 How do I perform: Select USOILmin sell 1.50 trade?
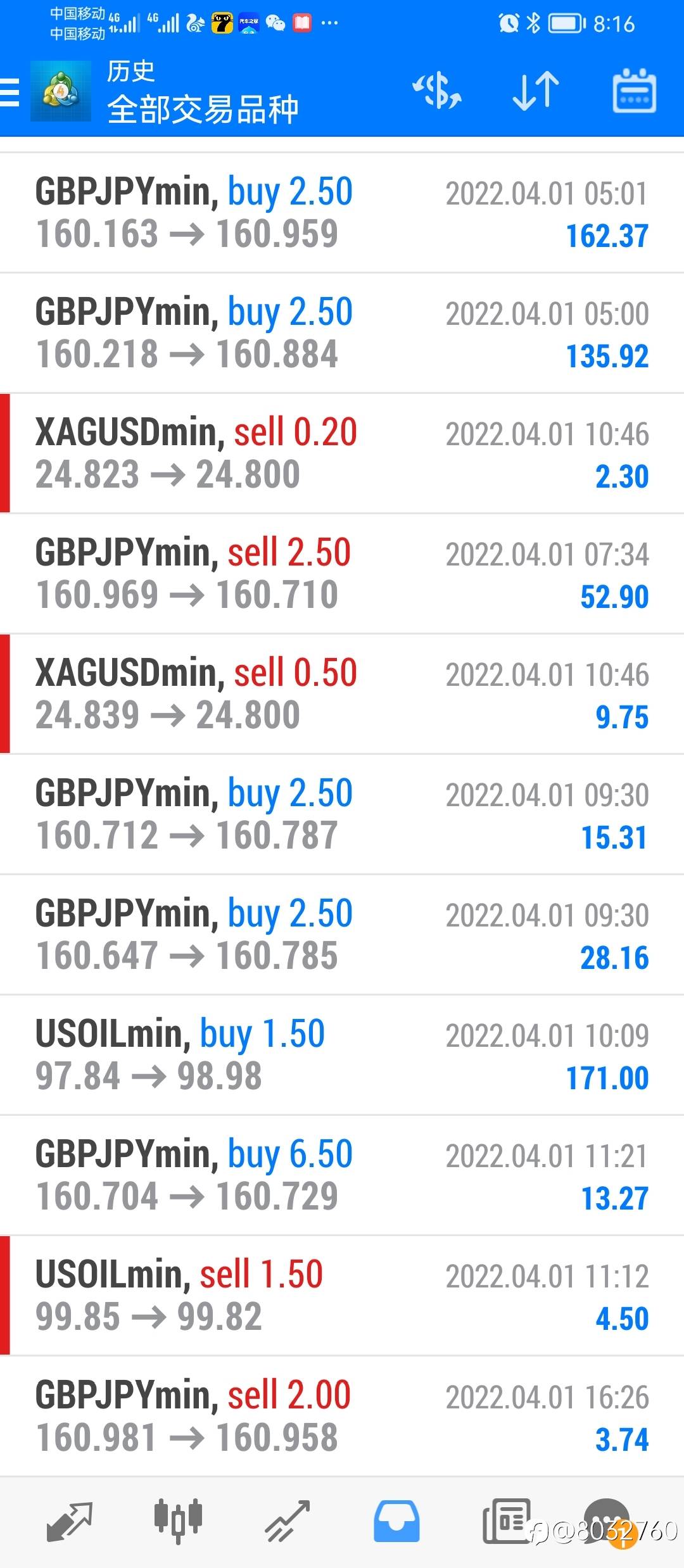(x=342, y=1296)
